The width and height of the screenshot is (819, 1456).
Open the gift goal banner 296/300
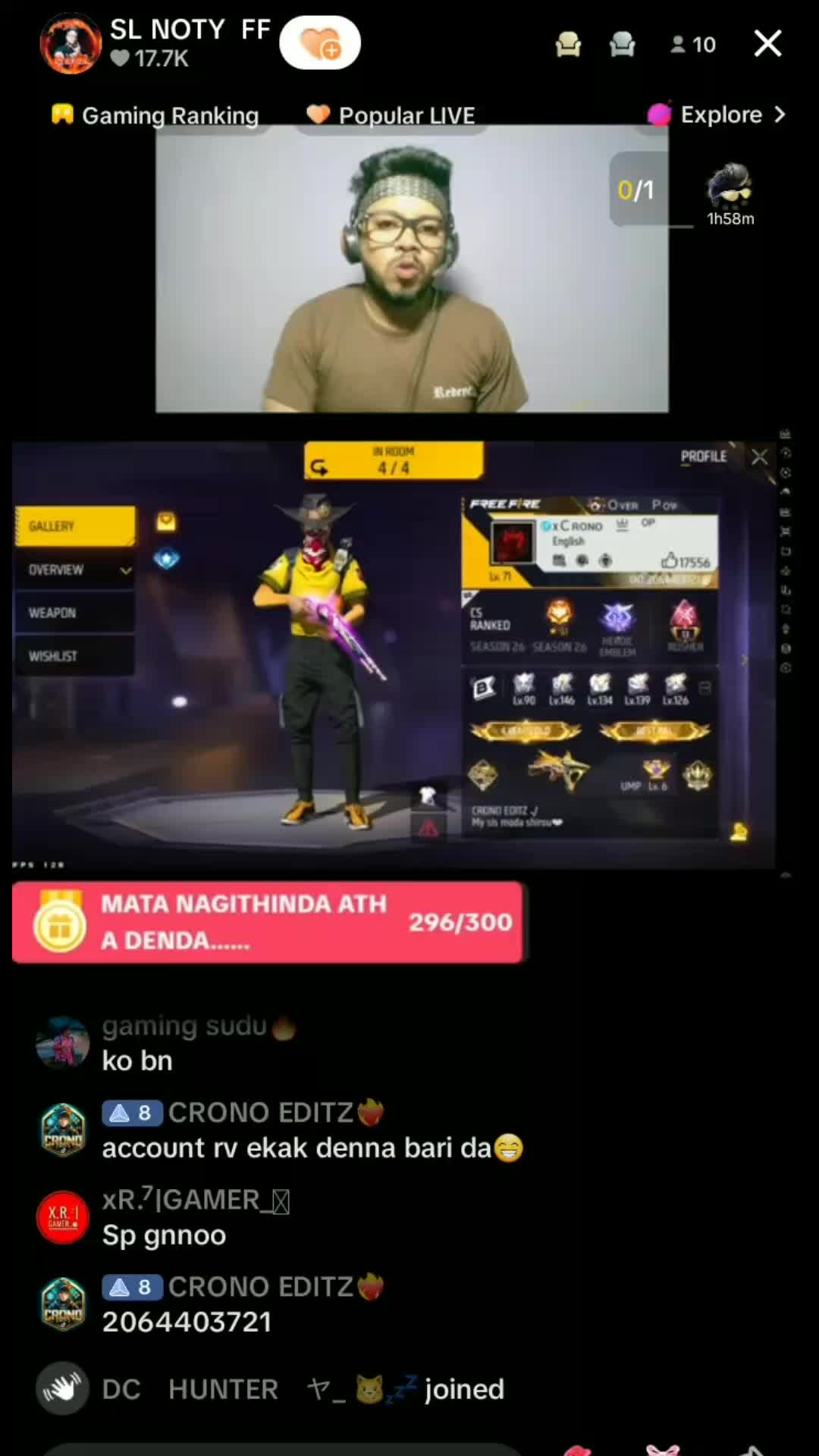click(x=268, y=922)
